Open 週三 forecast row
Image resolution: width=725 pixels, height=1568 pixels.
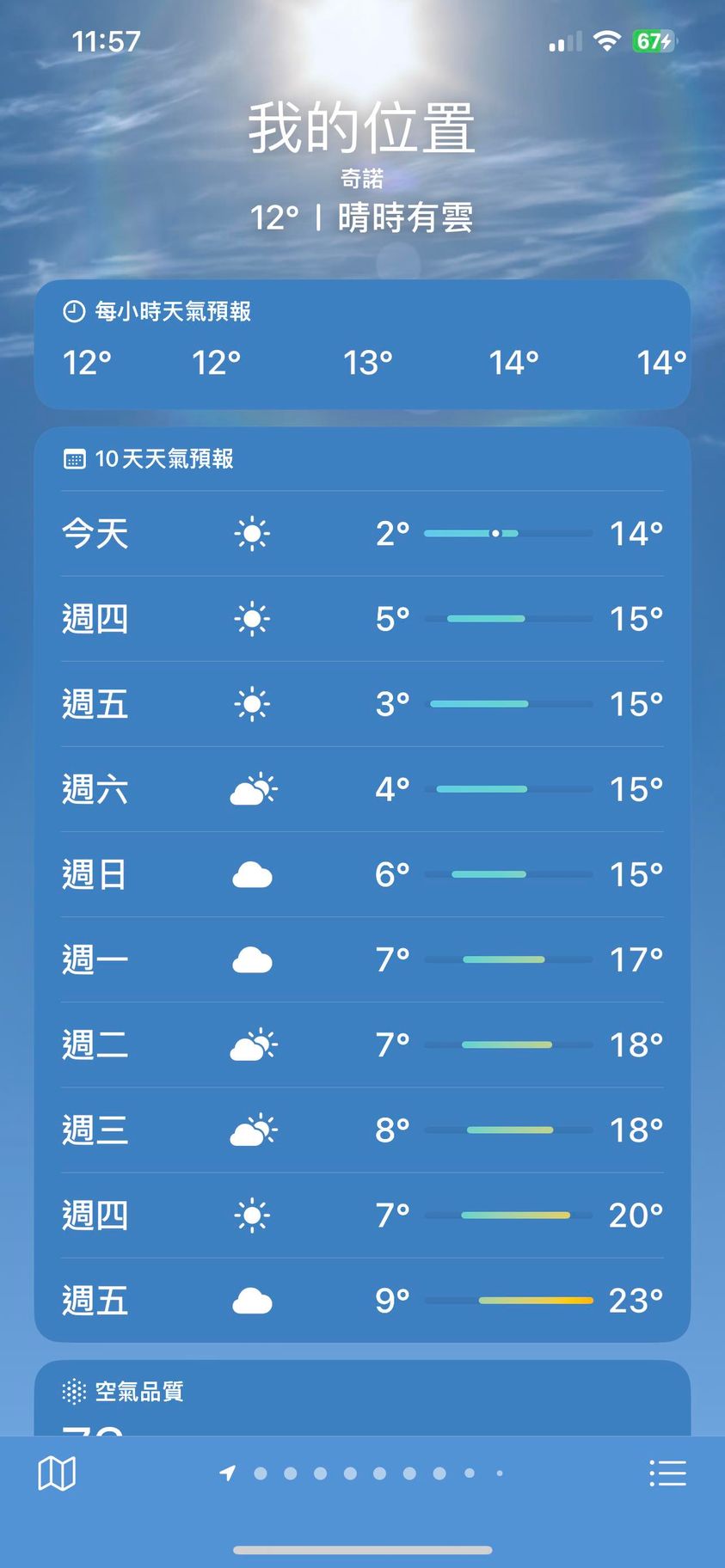pyautogui.click(x=362, y=1130)
